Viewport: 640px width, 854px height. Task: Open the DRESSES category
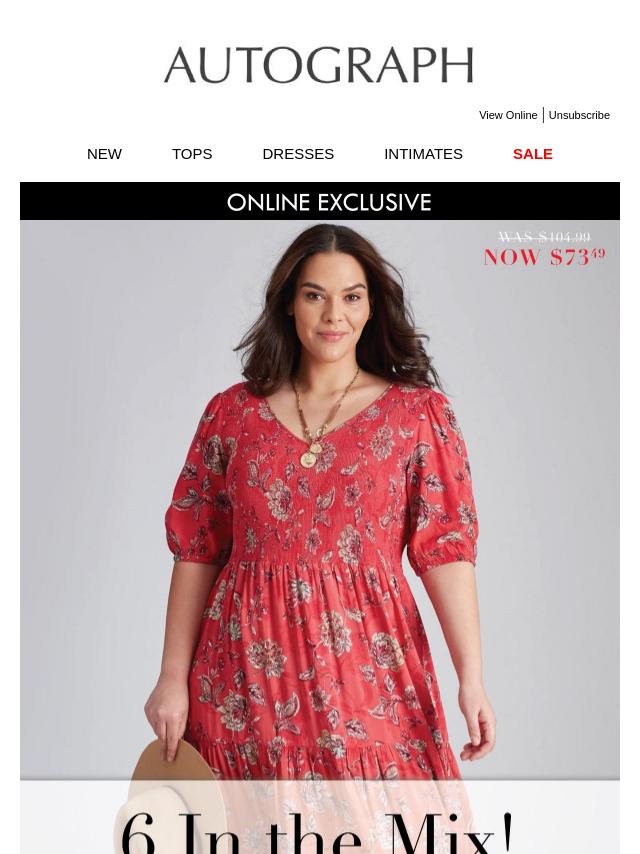[298, 153]
